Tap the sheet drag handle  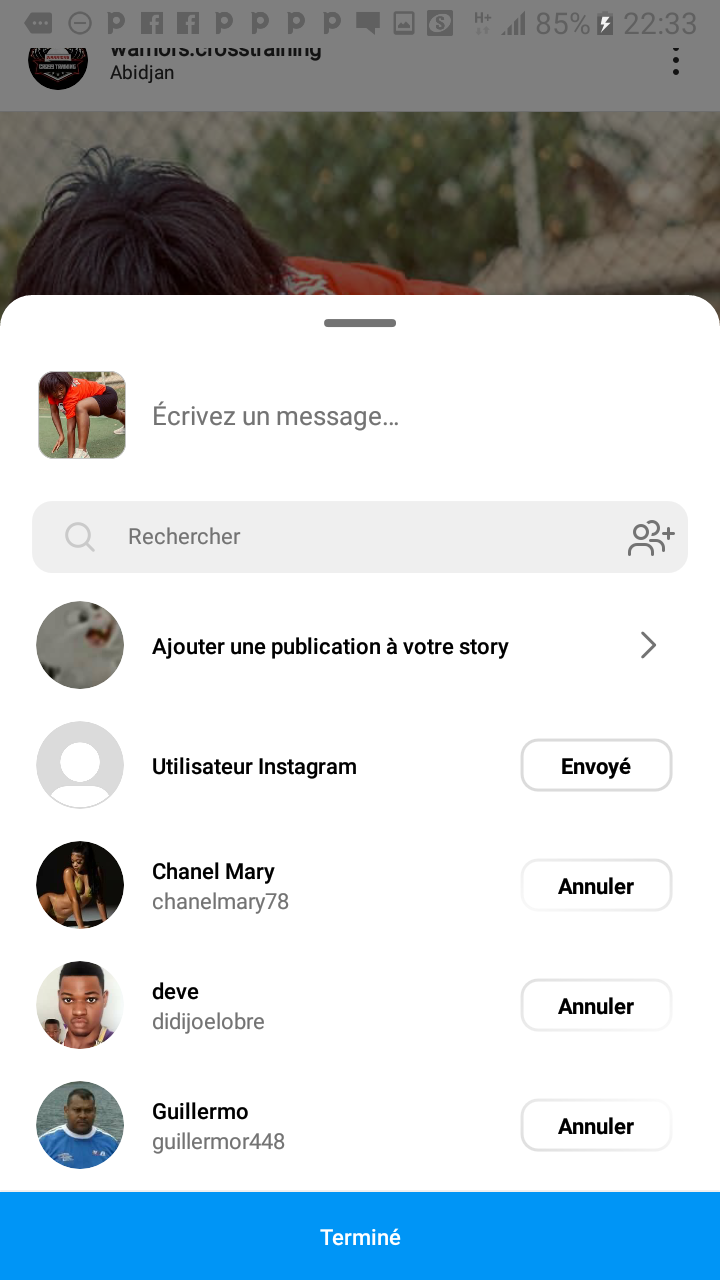(360, 323)
